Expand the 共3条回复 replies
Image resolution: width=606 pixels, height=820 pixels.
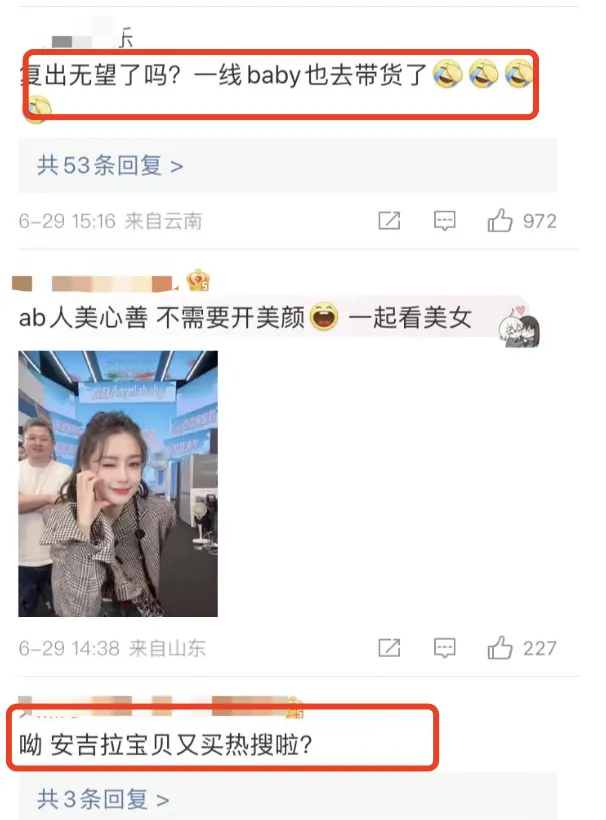103,799
